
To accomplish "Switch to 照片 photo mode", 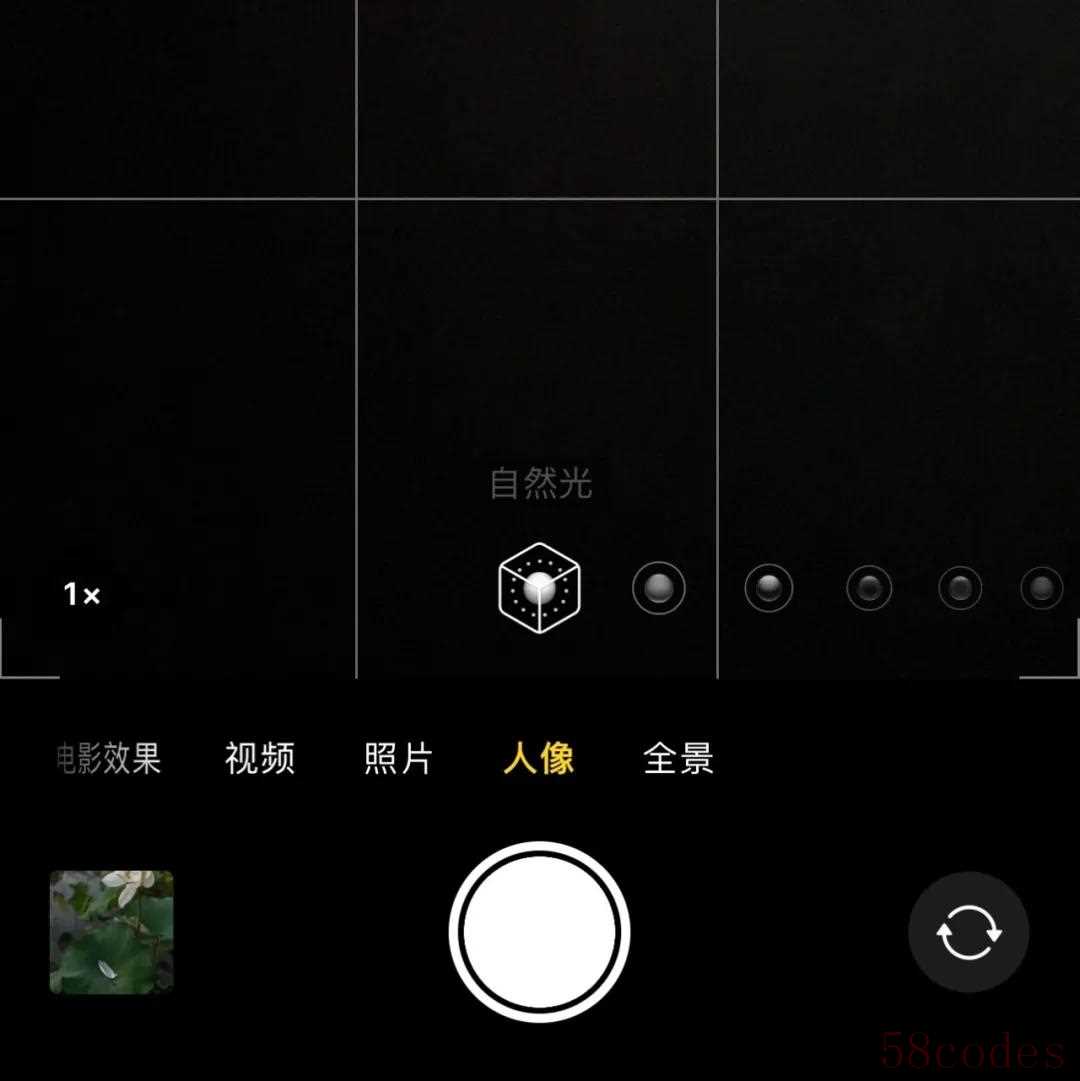I will 398,759.
